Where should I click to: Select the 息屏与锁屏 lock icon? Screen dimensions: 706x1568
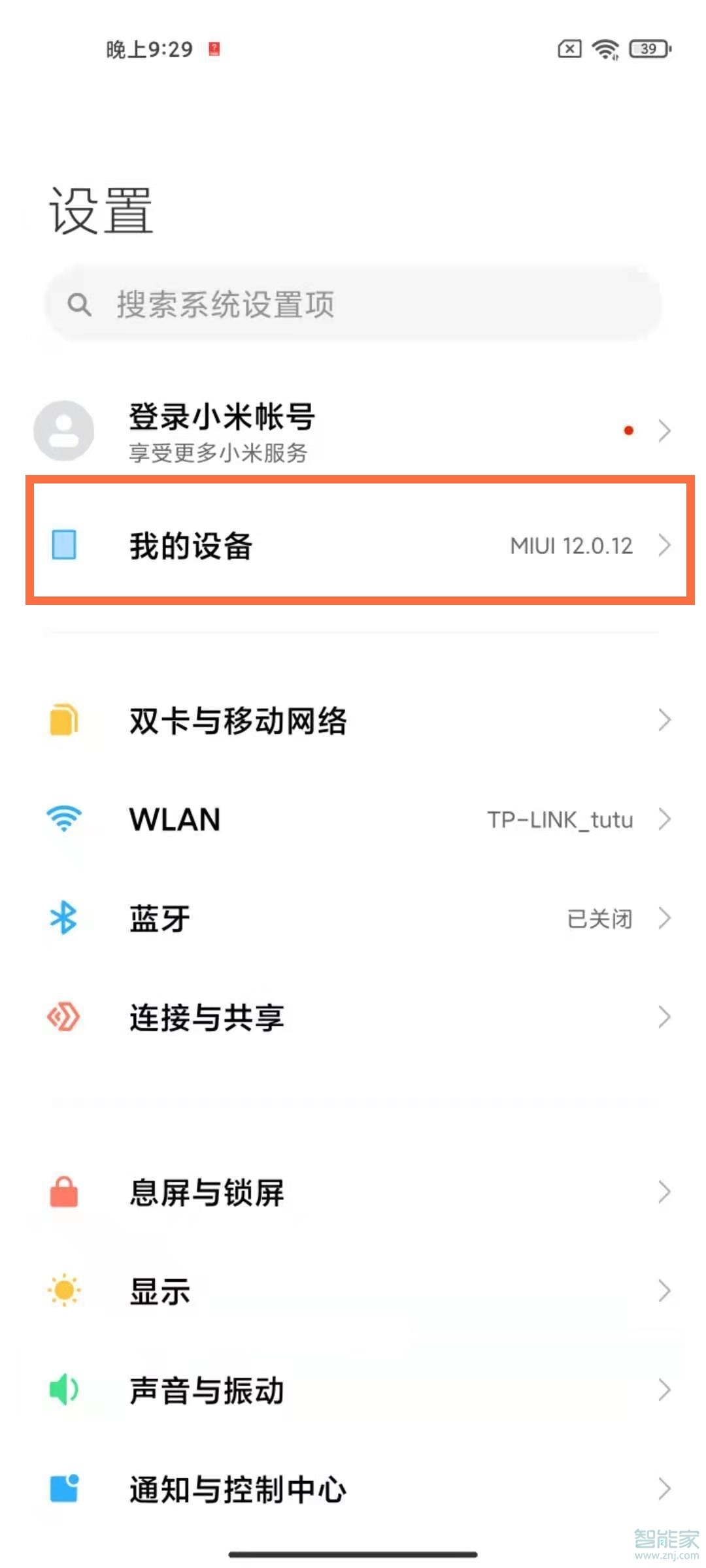tap(63, 1193)
